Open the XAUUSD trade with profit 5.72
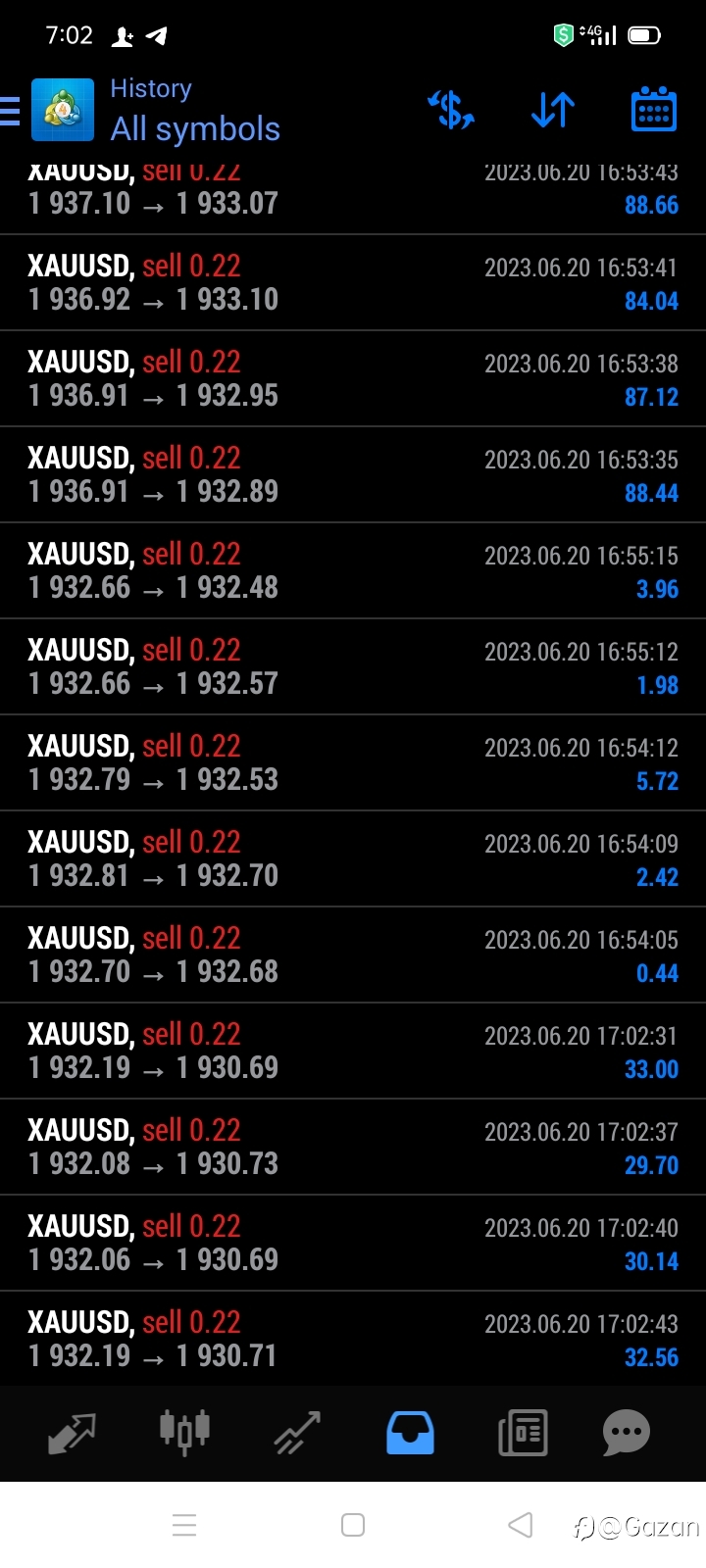 click(353, 762)
